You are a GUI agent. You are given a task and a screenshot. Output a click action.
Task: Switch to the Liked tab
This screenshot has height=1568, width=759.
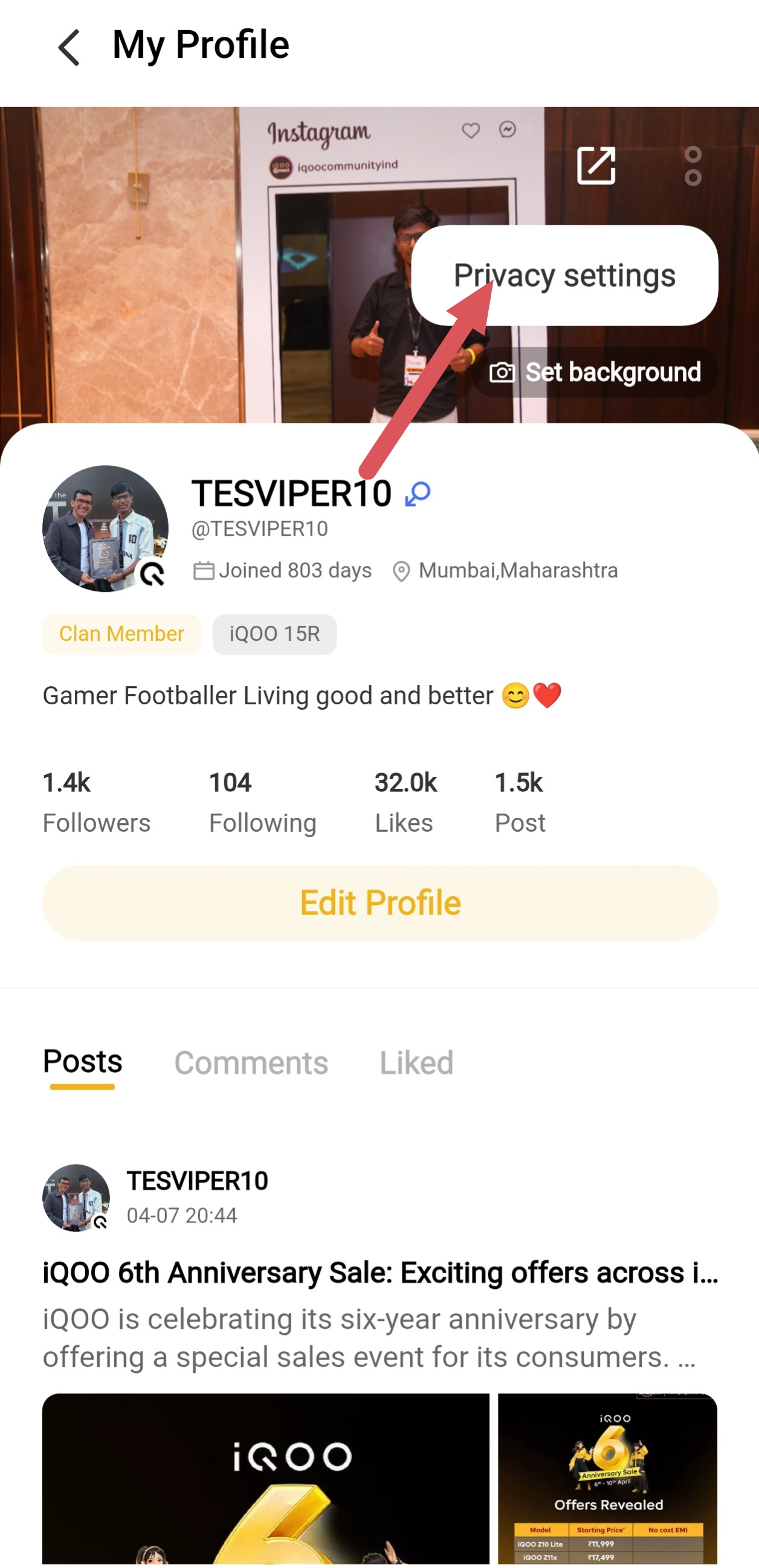coord(416,1063)
